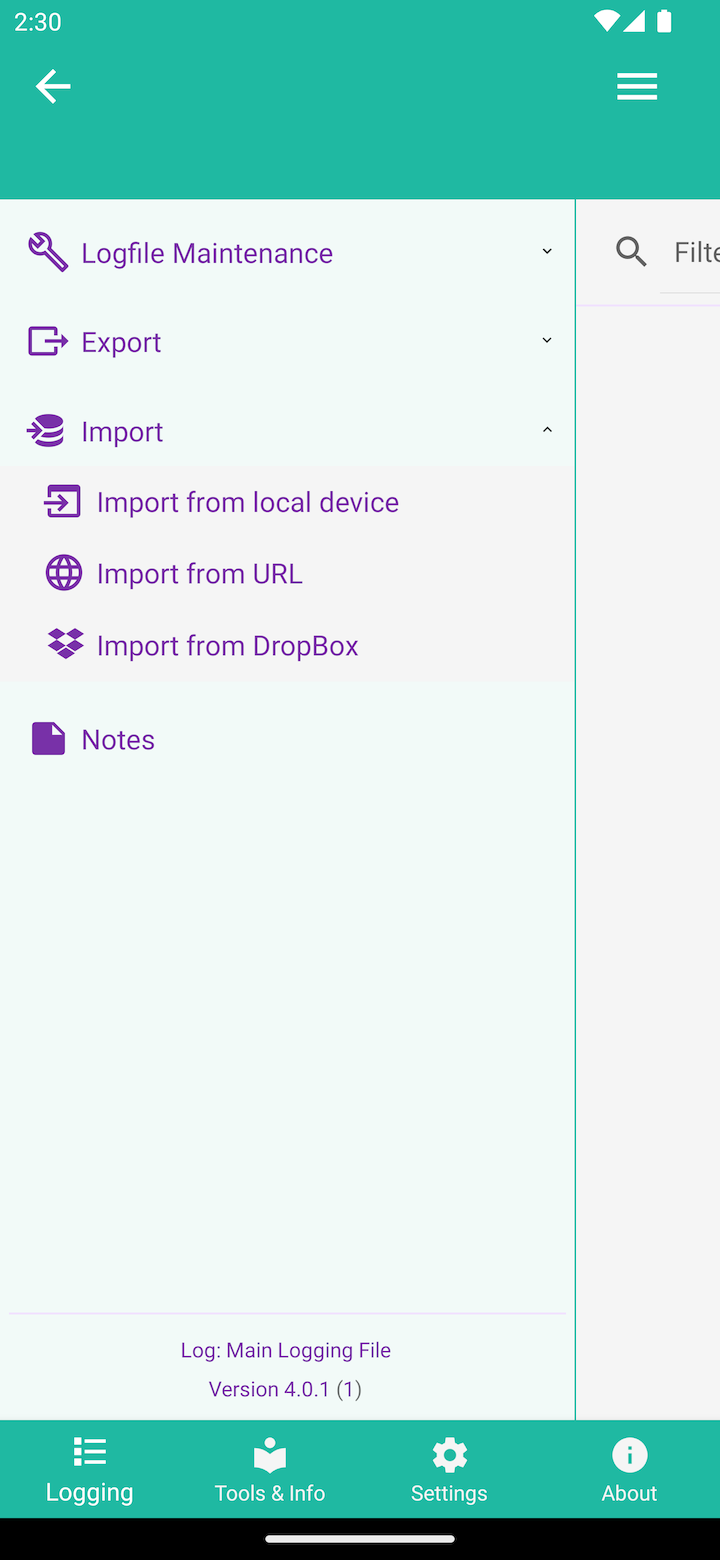Switch to the Logging tab

pos(90,1470)
